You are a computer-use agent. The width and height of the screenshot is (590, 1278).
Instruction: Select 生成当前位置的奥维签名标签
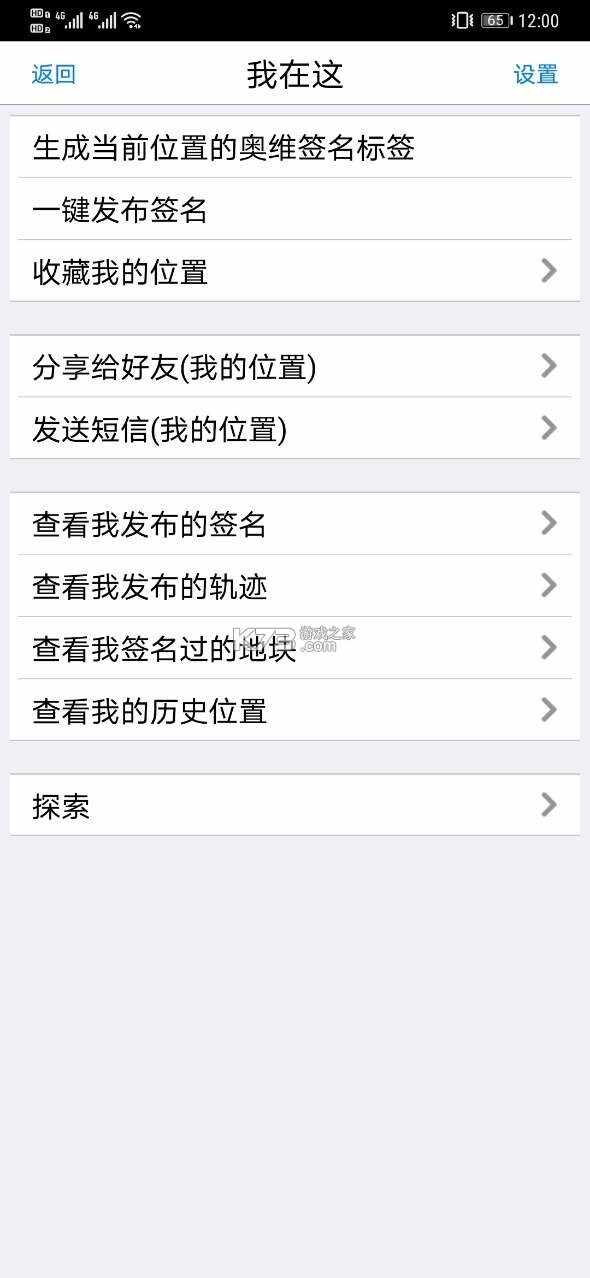[x=295, y=147]
